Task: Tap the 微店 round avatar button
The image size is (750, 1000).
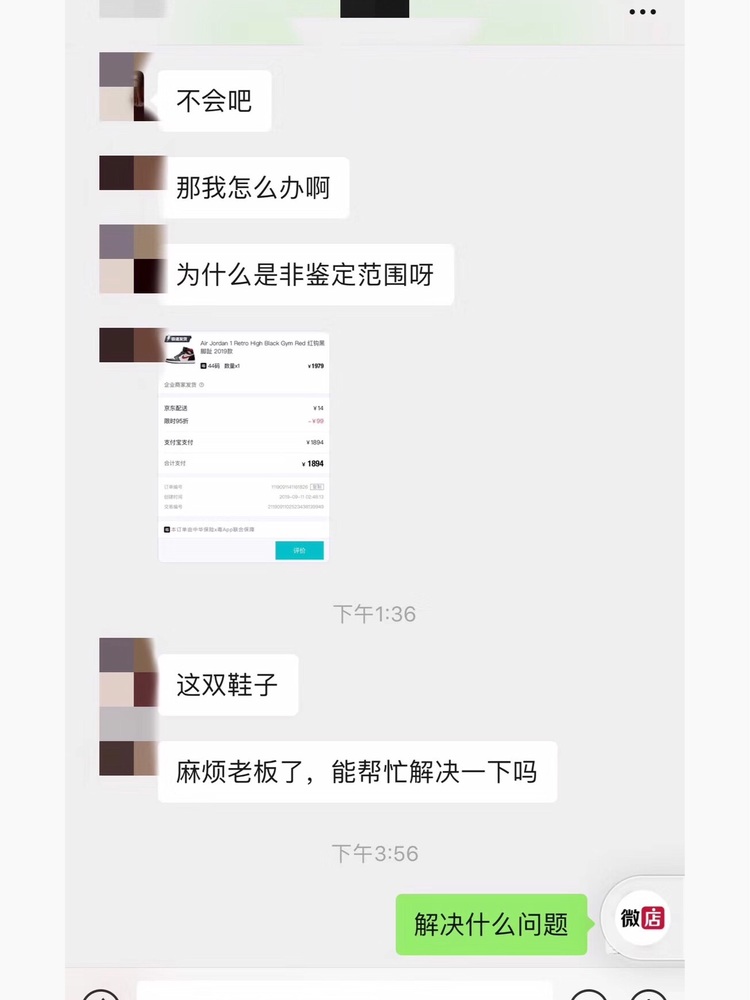Action: click(x=642, y=918)
